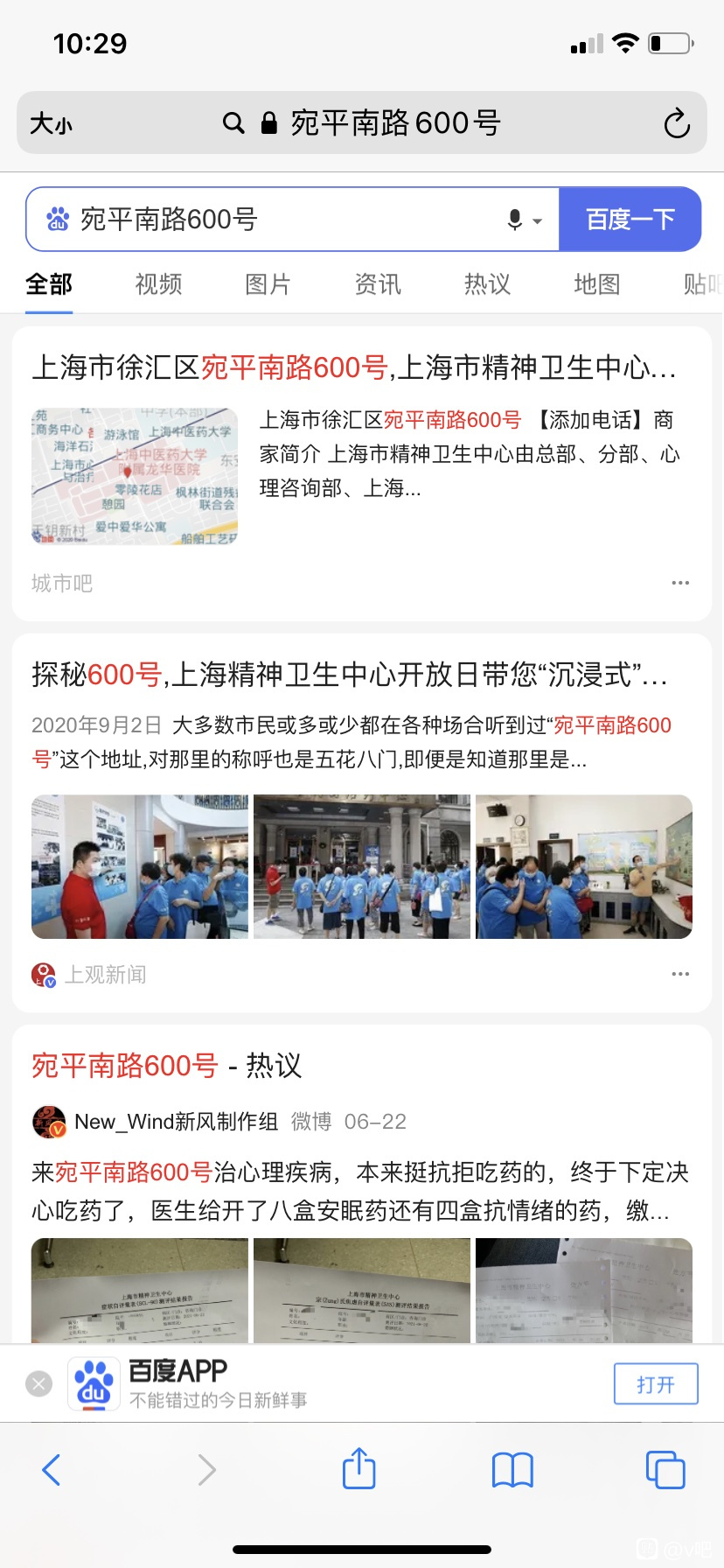
Task: Open the map thumbnail of 宛平南路600号
Action: coord(135,477)
